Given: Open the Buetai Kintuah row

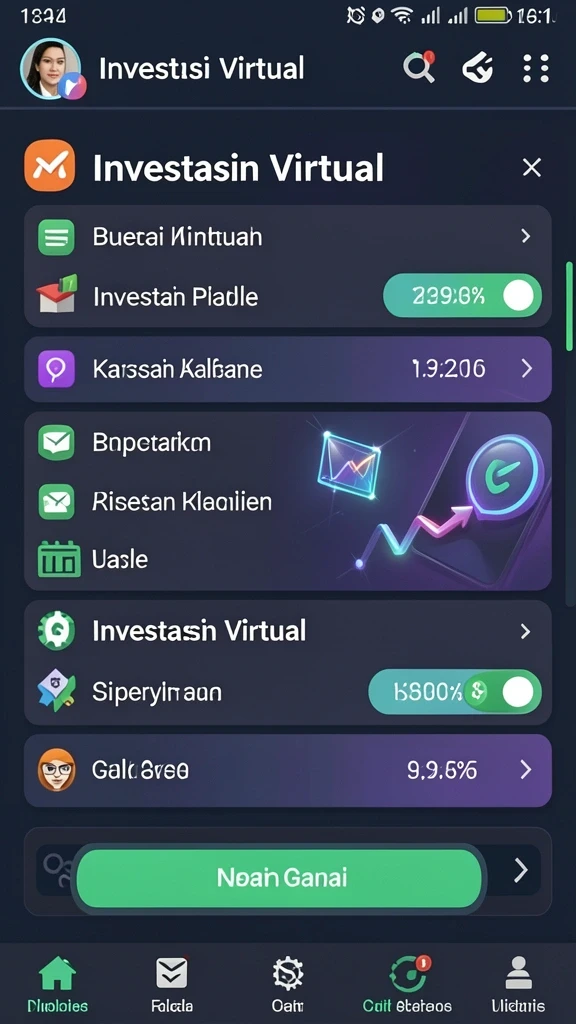Looking at the screenshot, I should pos(287,236).
